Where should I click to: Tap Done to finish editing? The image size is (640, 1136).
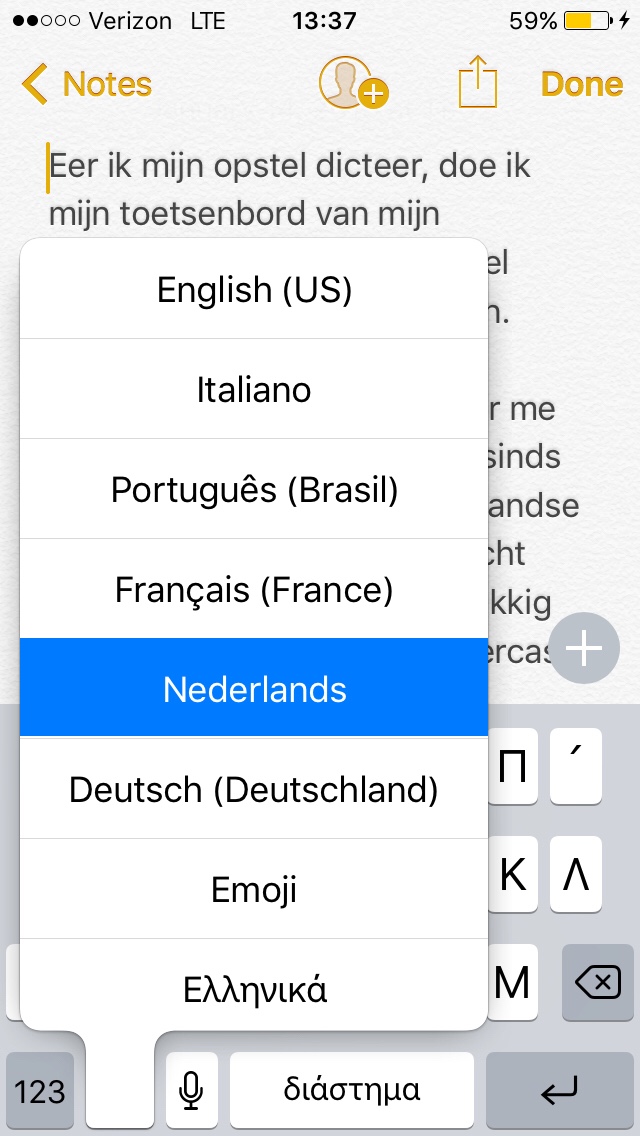[581, 85]
